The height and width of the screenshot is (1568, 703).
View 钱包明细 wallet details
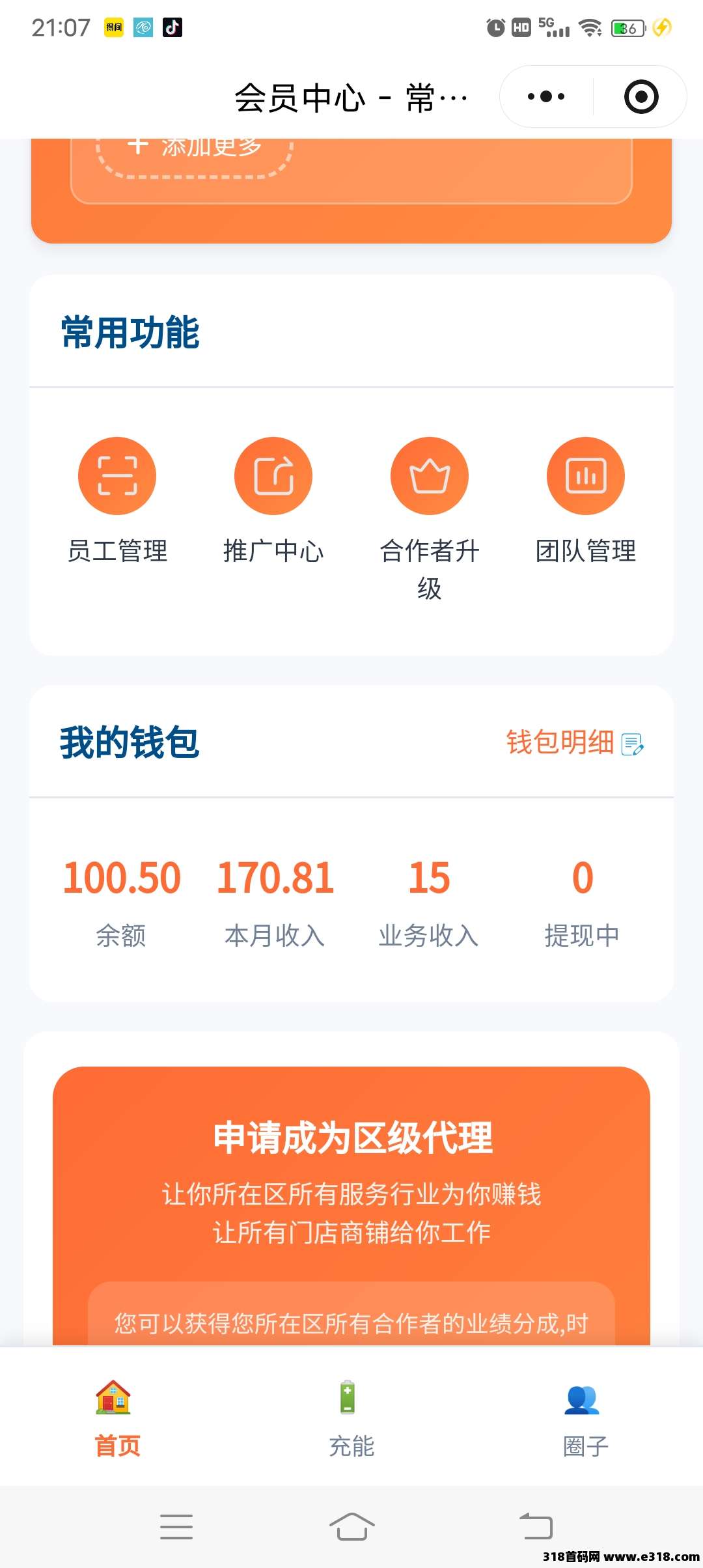(574, 742)
